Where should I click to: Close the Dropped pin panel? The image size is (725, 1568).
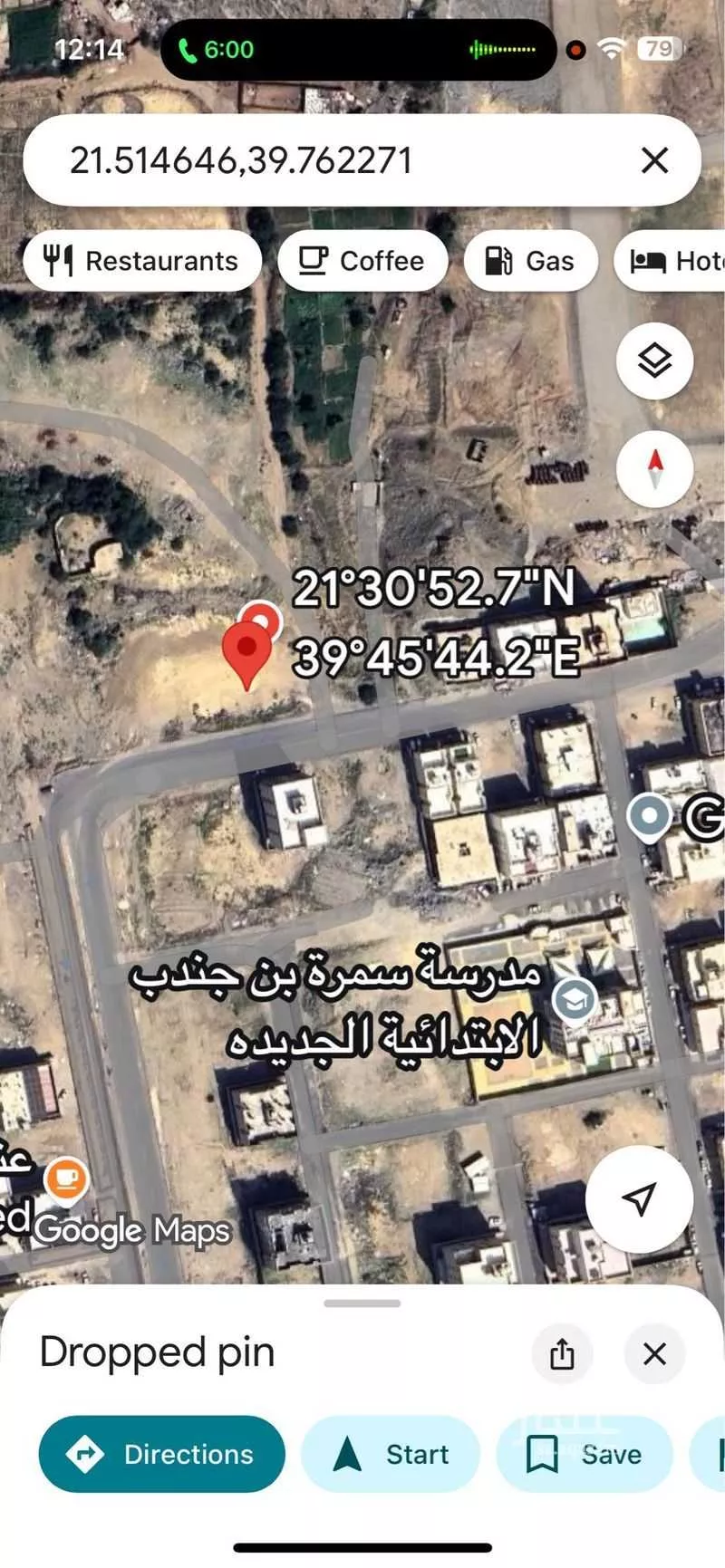(654, 1354)
